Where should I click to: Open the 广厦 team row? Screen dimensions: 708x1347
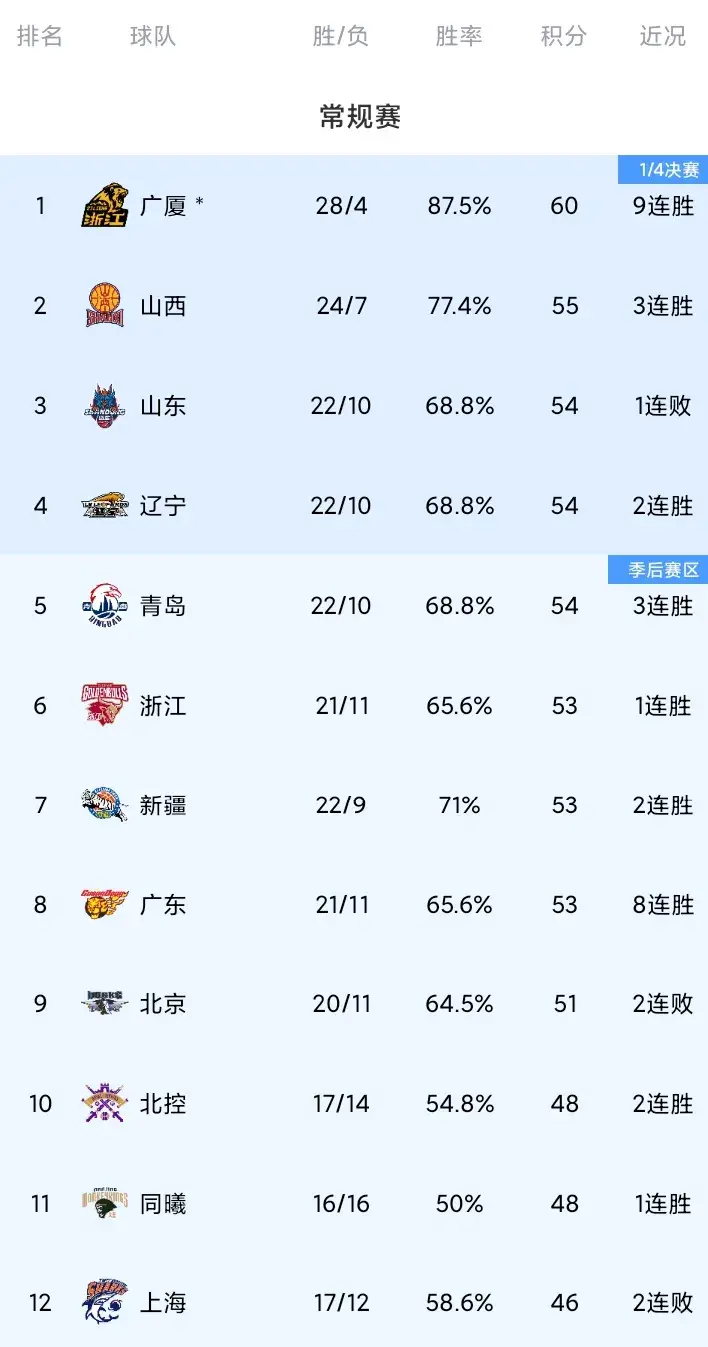pyautogui.click(x=354, y=206)
